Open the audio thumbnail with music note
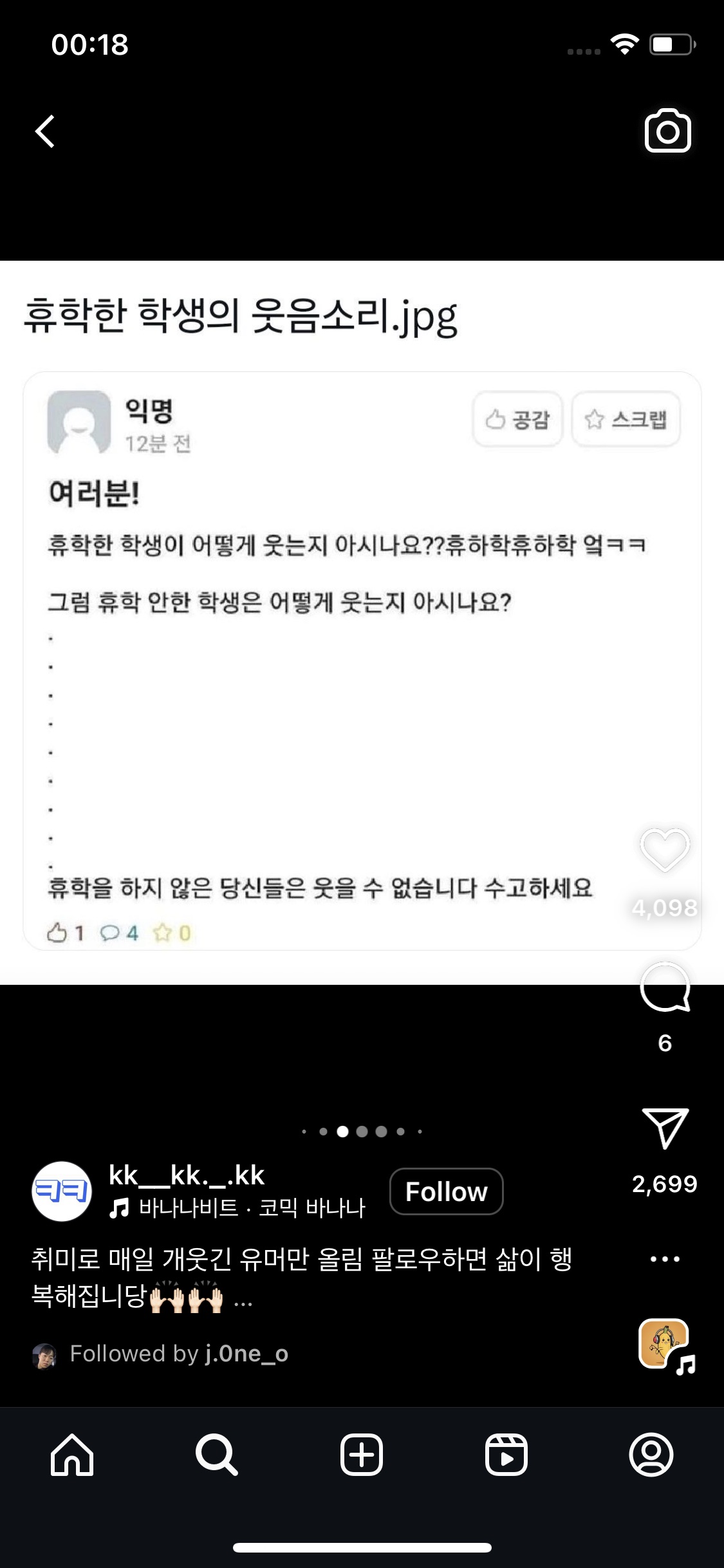This screenshot has height=1568, width=724. [x=665, y=1344]
